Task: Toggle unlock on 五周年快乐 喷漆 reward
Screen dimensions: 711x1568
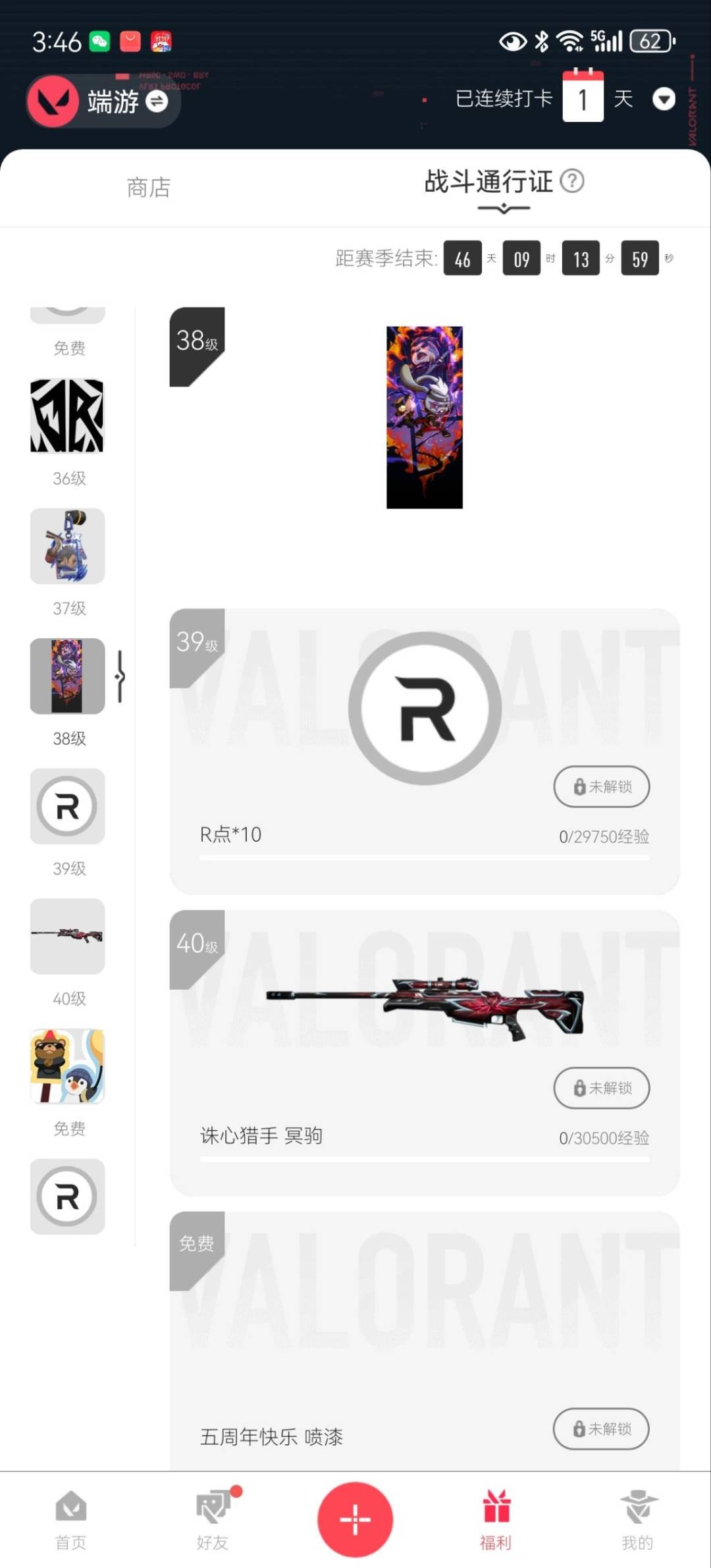Action: [x=601, y=1430]
